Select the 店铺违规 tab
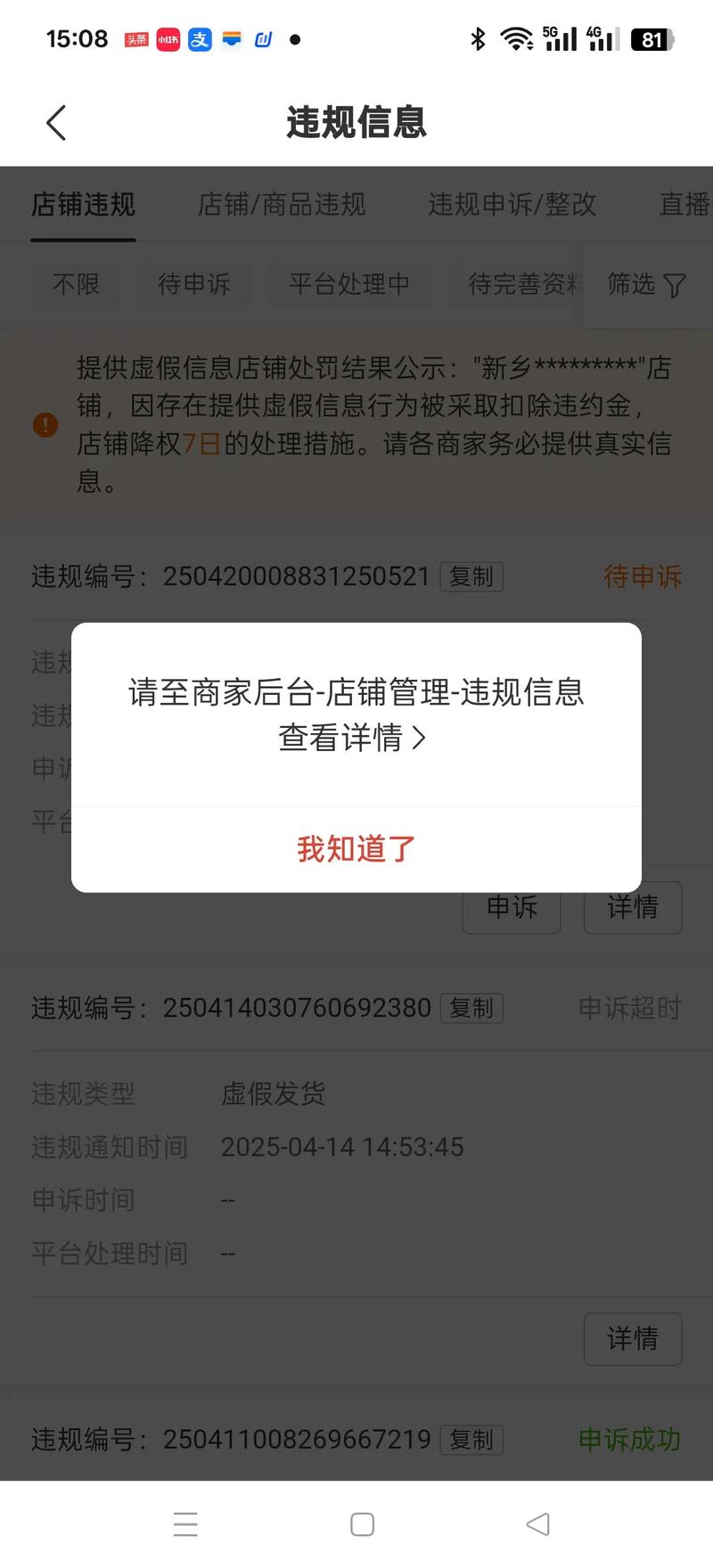Viewport: 713px width, 1568px height. point(83,205)
